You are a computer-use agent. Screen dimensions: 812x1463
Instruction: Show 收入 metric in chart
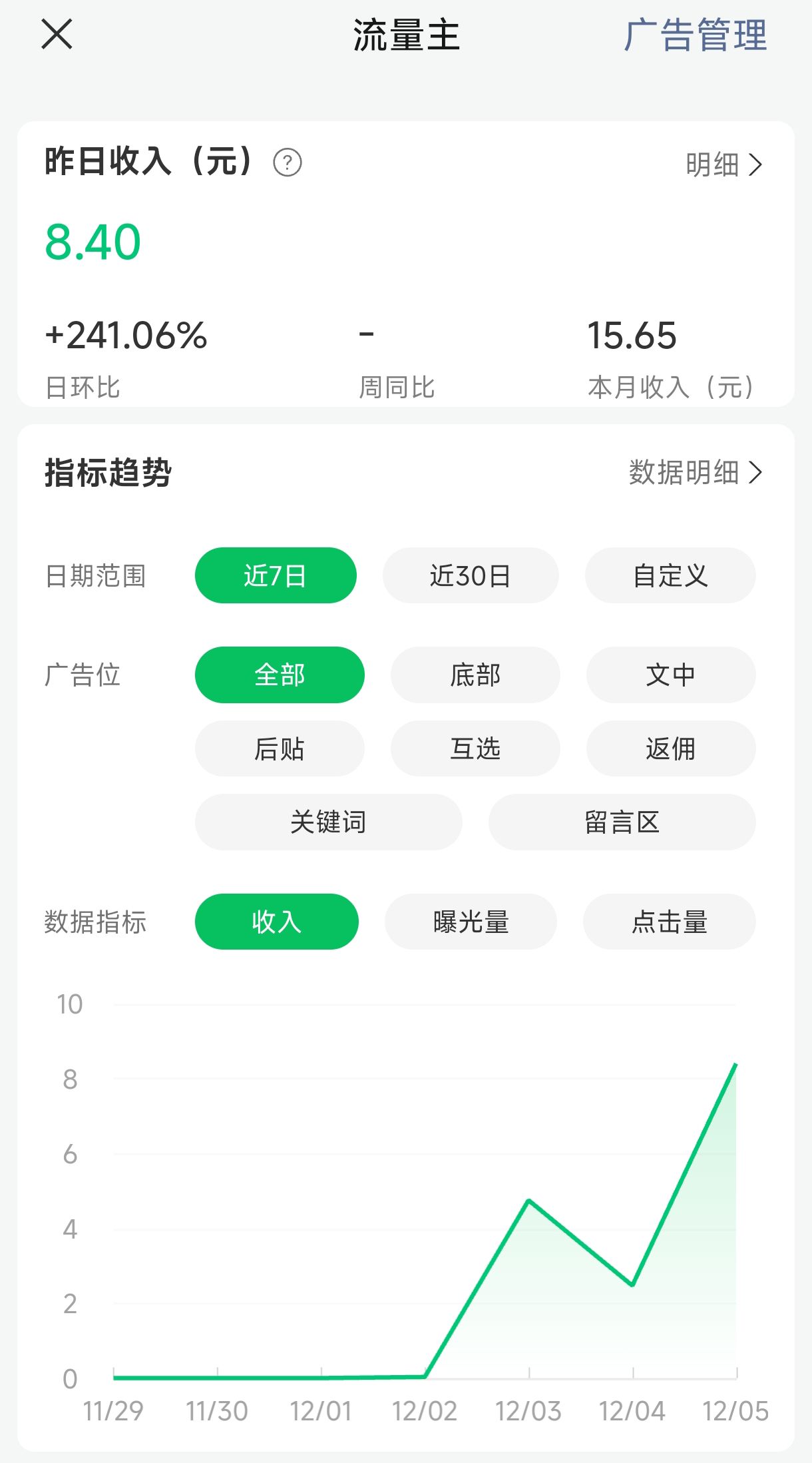click(x=277, y=922)
